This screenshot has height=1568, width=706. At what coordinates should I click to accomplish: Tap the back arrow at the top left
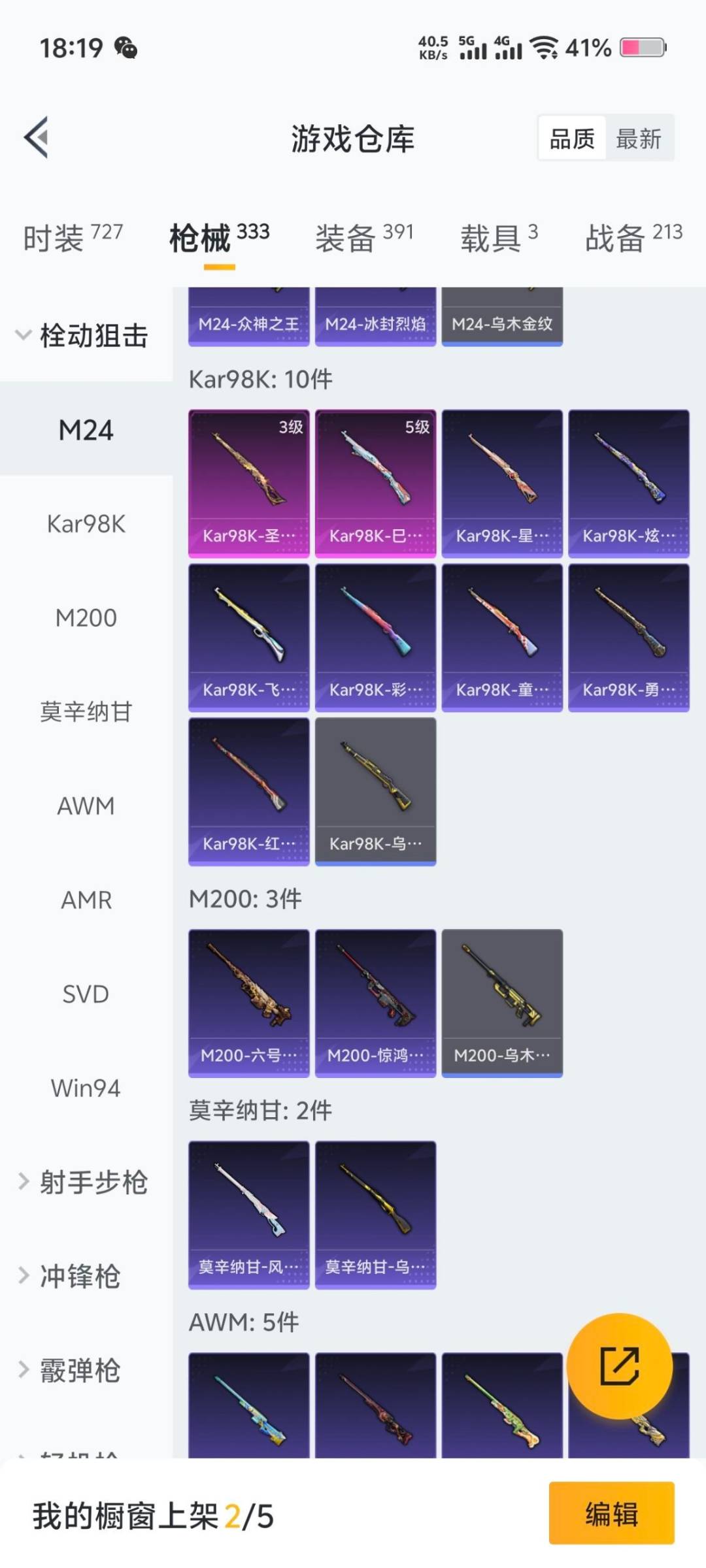[x=37, y=137]
